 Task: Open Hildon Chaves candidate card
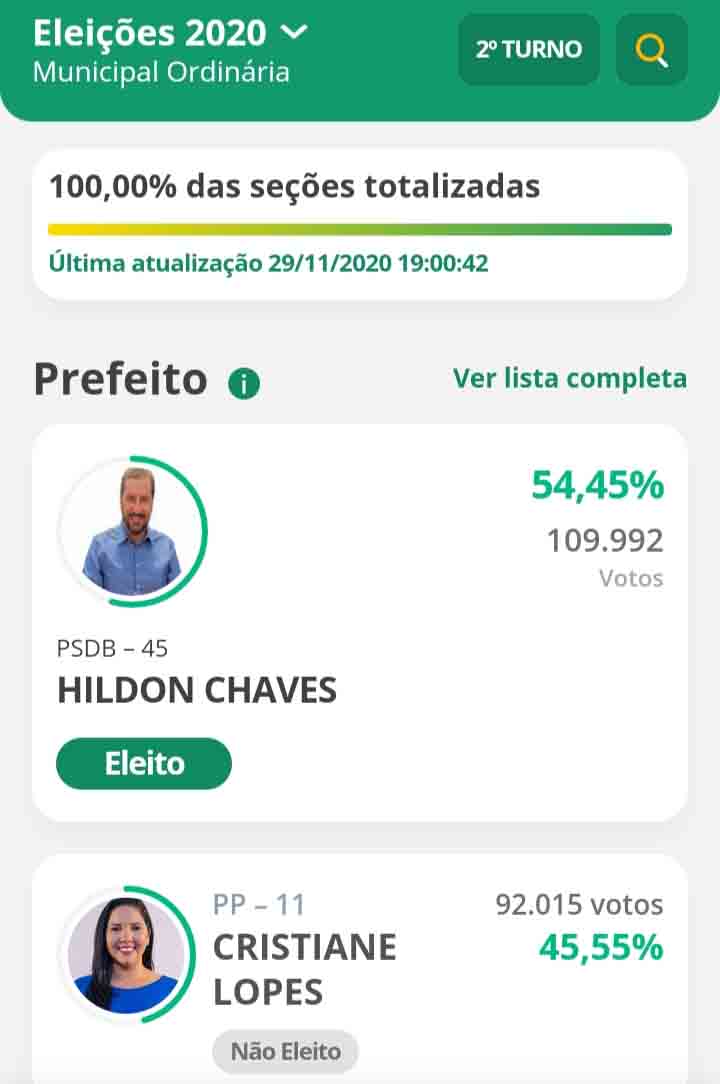click(x=360, y=622)
